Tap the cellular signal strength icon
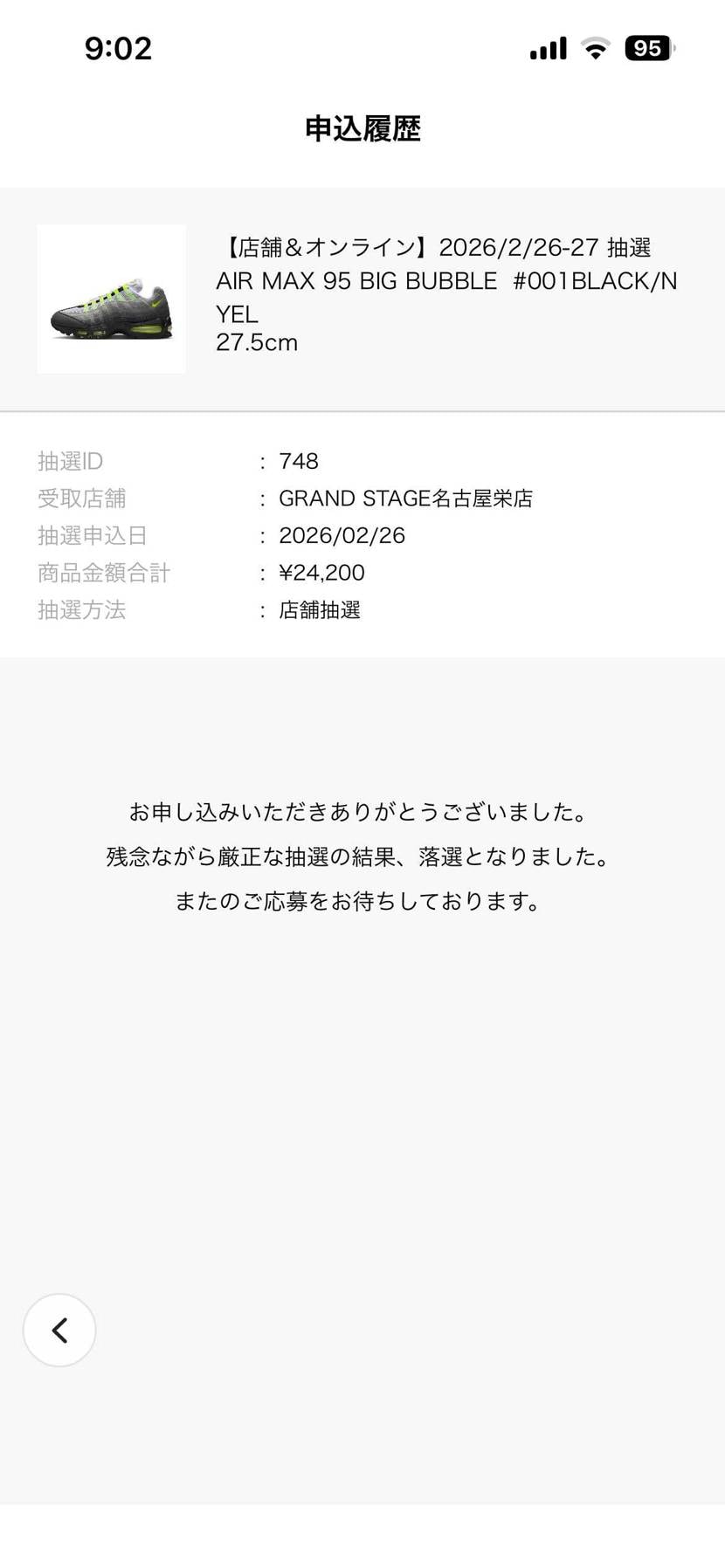The height and width of the screenshot is (1568, 725). coord(547,49)
